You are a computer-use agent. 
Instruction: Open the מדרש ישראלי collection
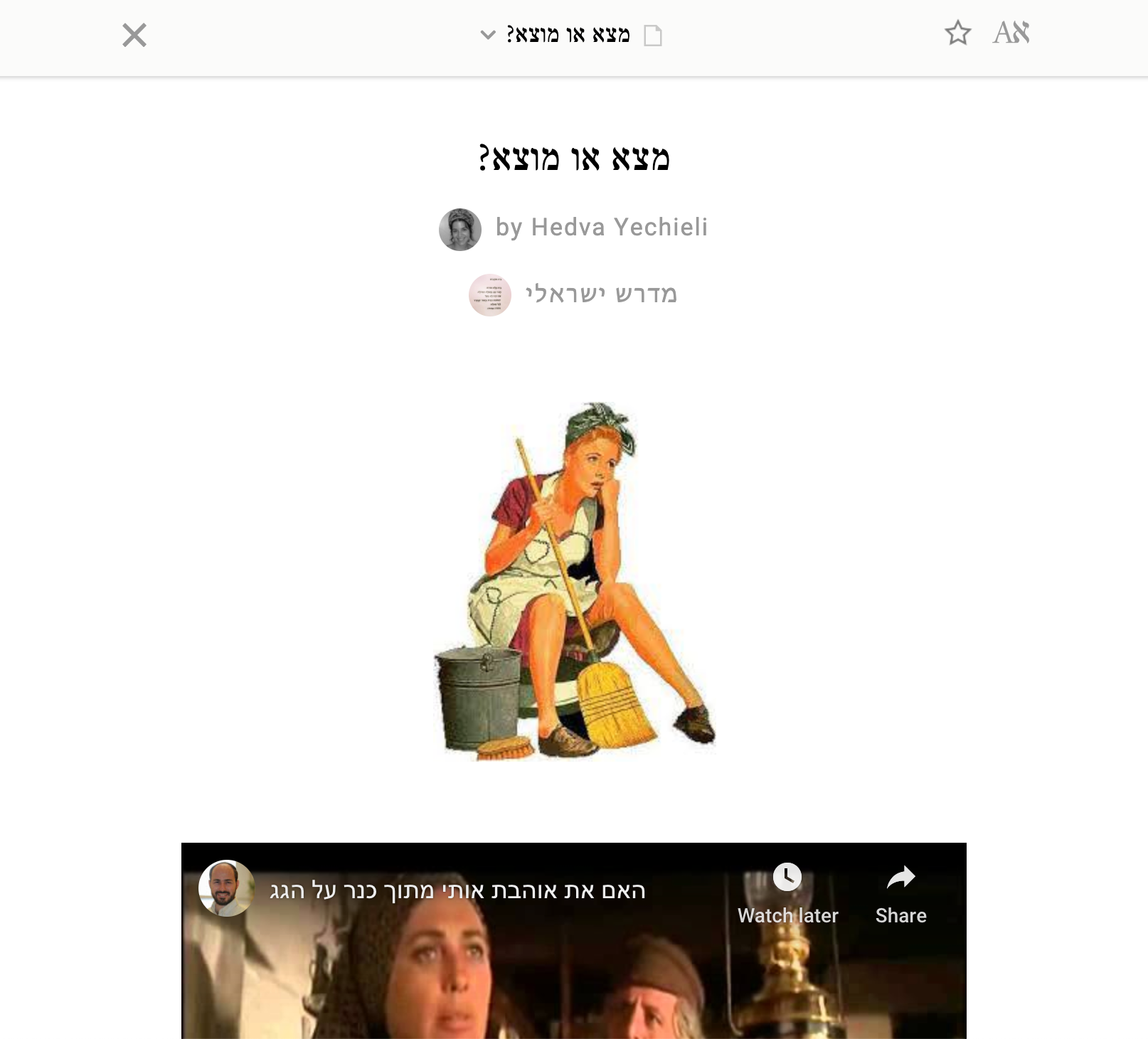pos(600,294)
